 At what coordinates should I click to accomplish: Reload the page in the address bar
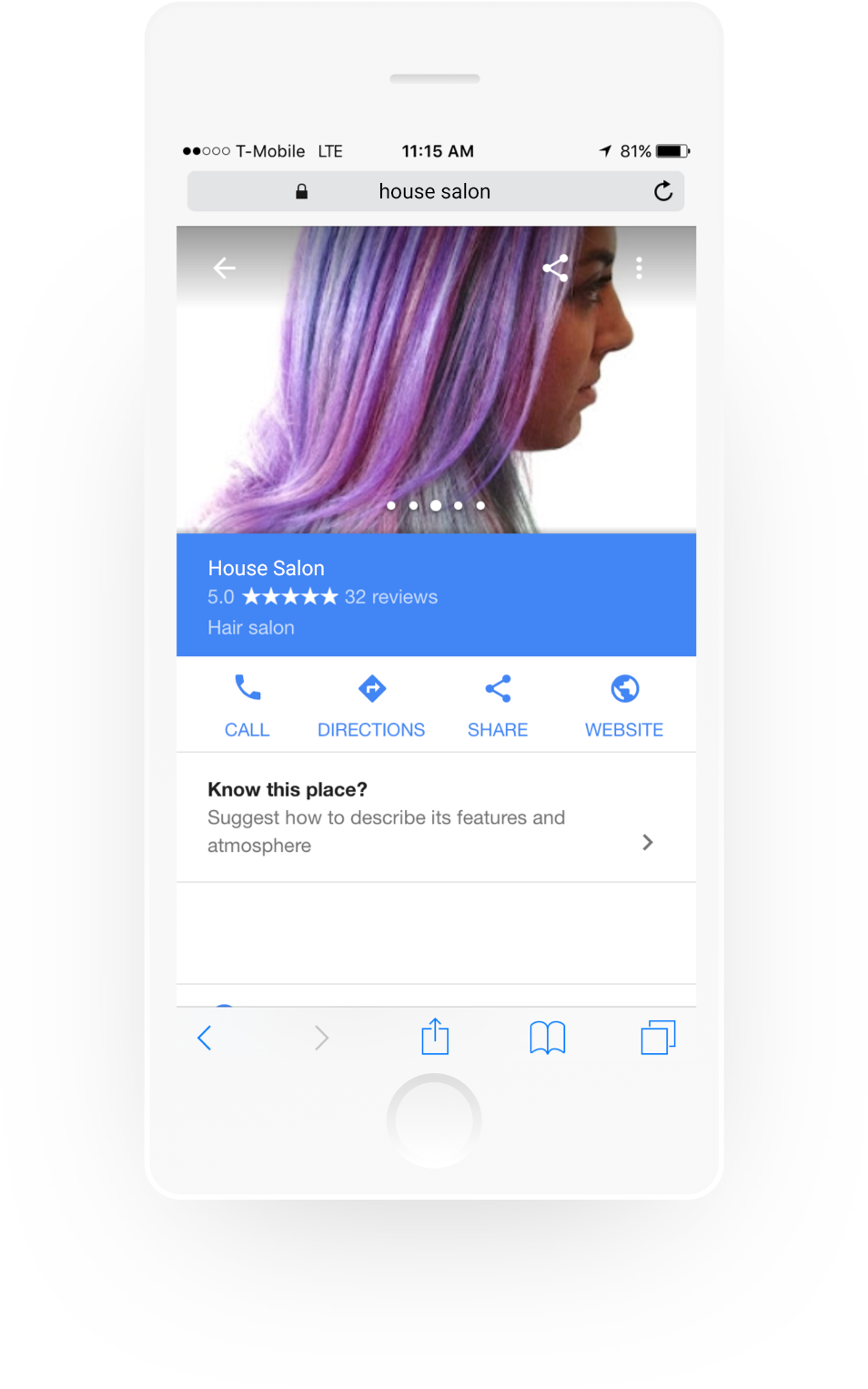click(x=663, y=191)
